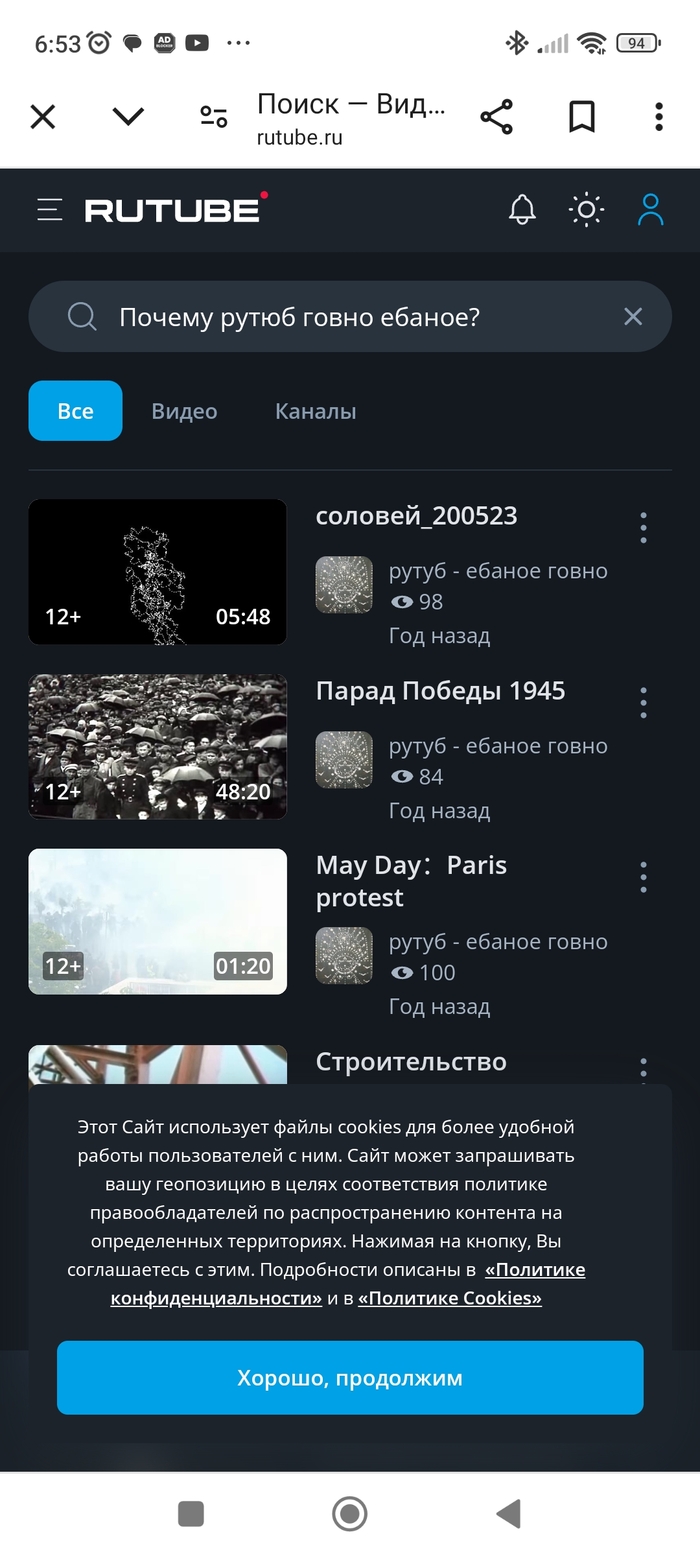This screenshot has height=1556, width=700.
Task: Open the browser overflow menu
Action: [658, 117]
